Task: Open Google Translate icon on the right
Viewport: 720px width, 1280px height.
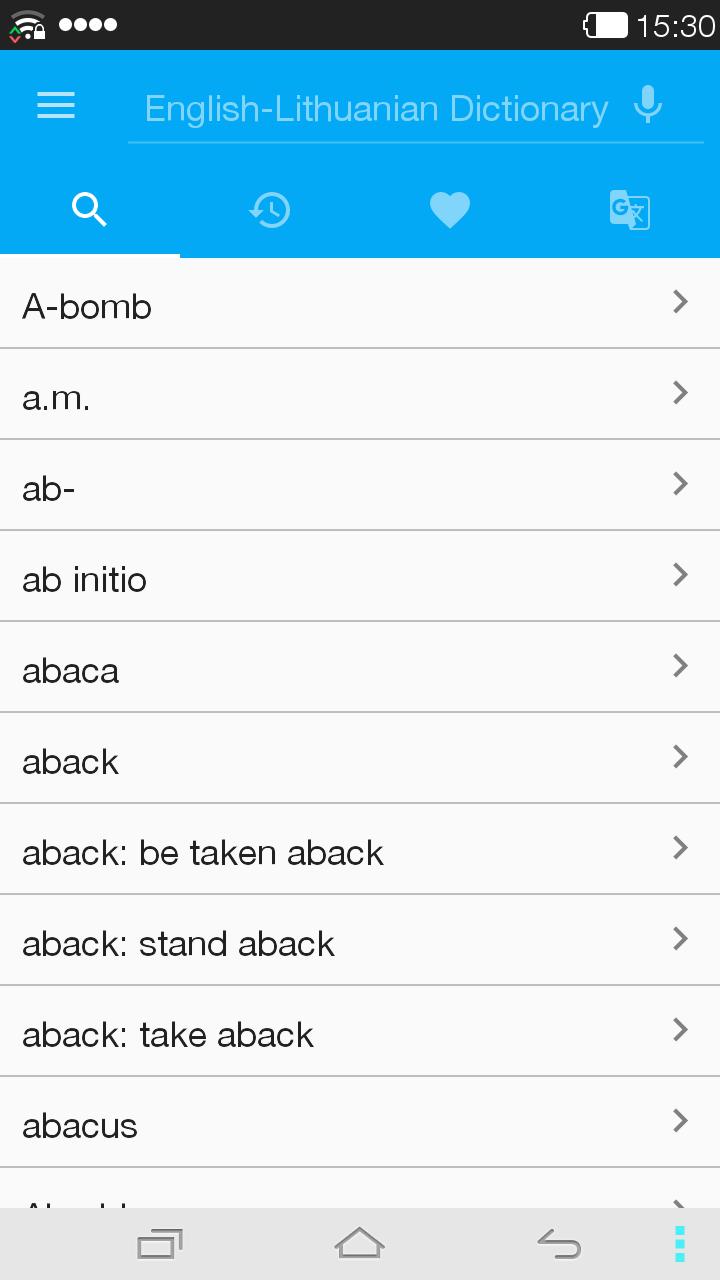Action: tap(630, 210)
